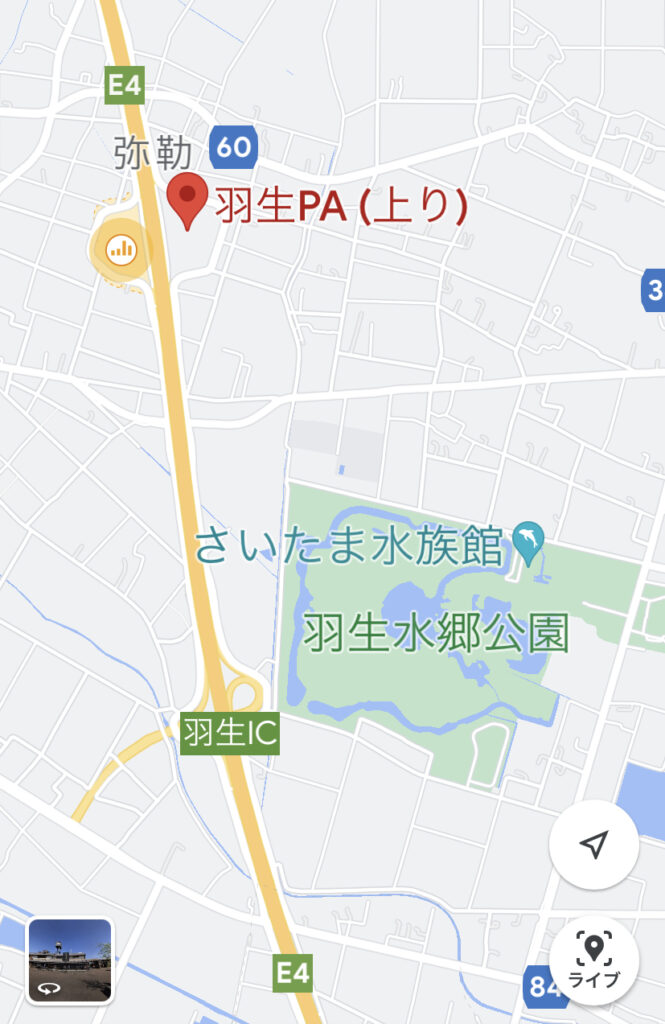Center map on my current location

pos(594,845)
